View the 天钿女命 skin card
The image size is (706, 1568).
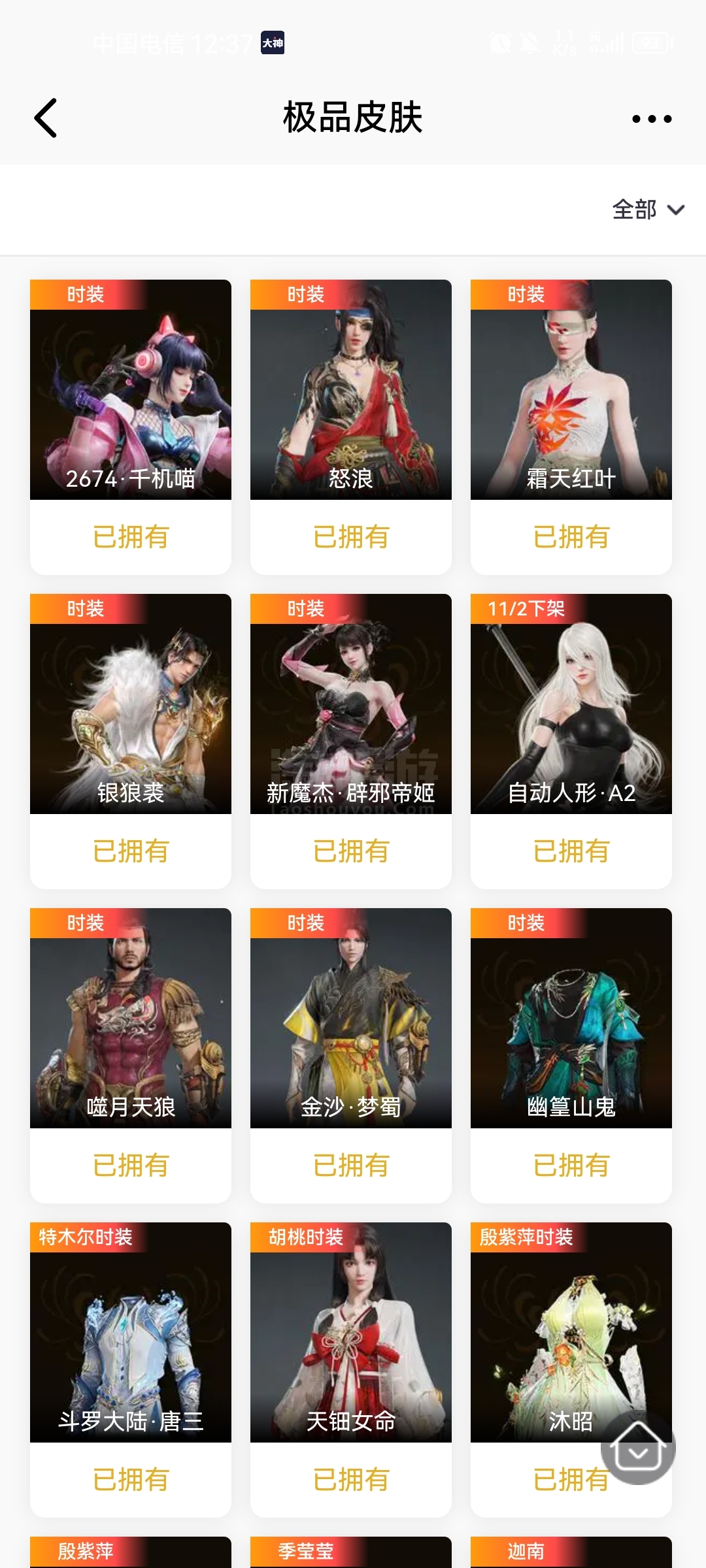[351, 1370]
